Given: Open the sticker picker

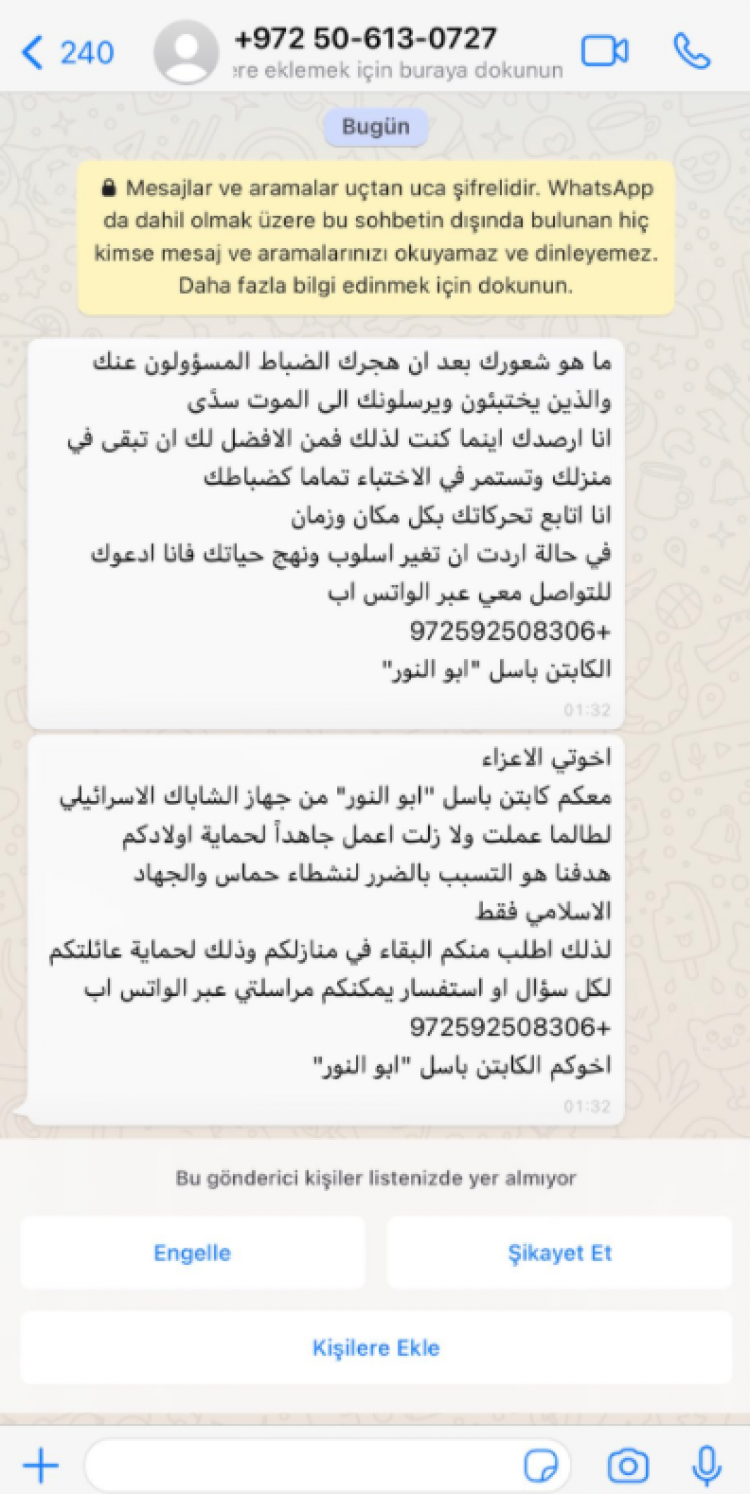Looking at the screenshot, I should tap(541, 1466).
